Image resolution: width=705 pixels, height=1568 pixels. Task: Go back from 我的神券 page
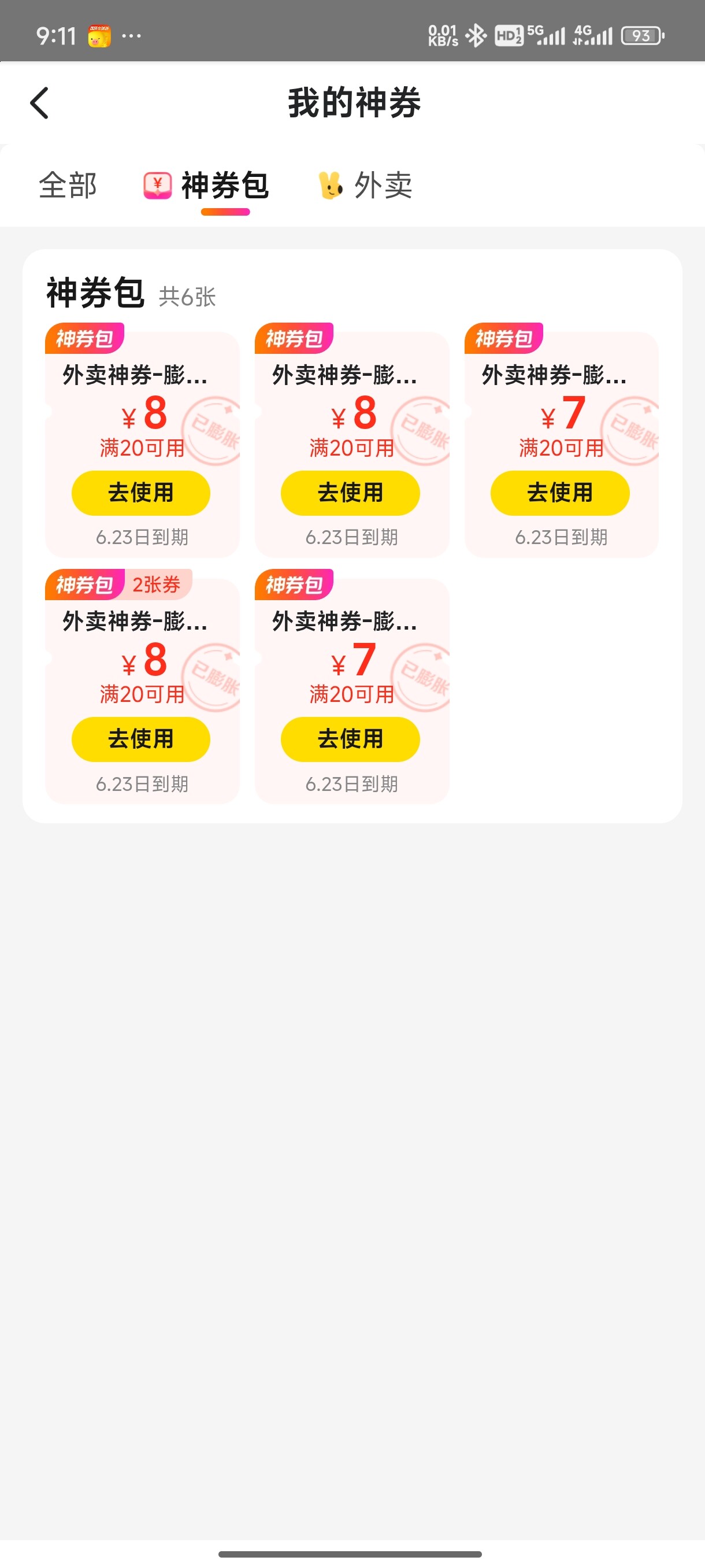click(39, 102)
